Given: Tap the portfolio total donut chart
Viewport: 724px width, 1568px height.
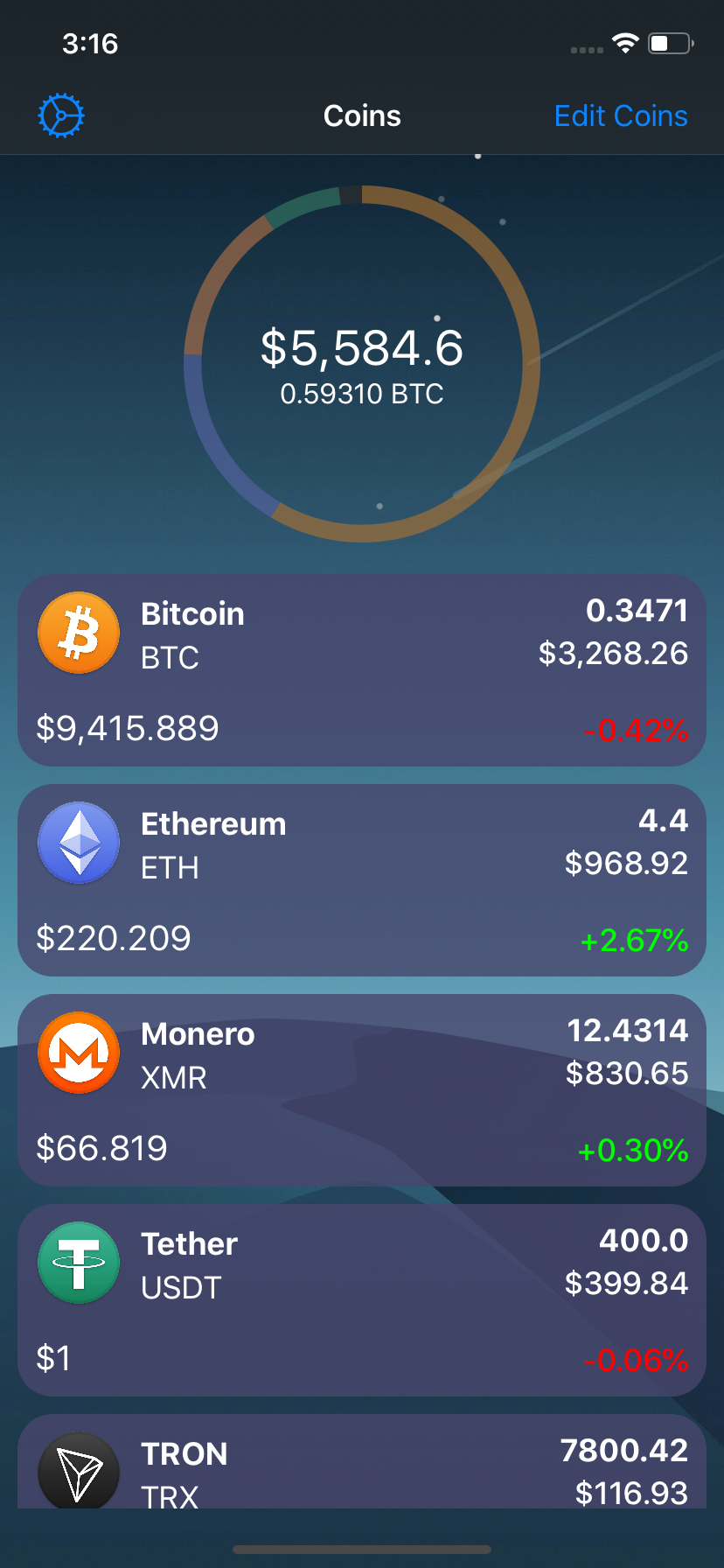Looking at the screenshot, I should [362, 364].
